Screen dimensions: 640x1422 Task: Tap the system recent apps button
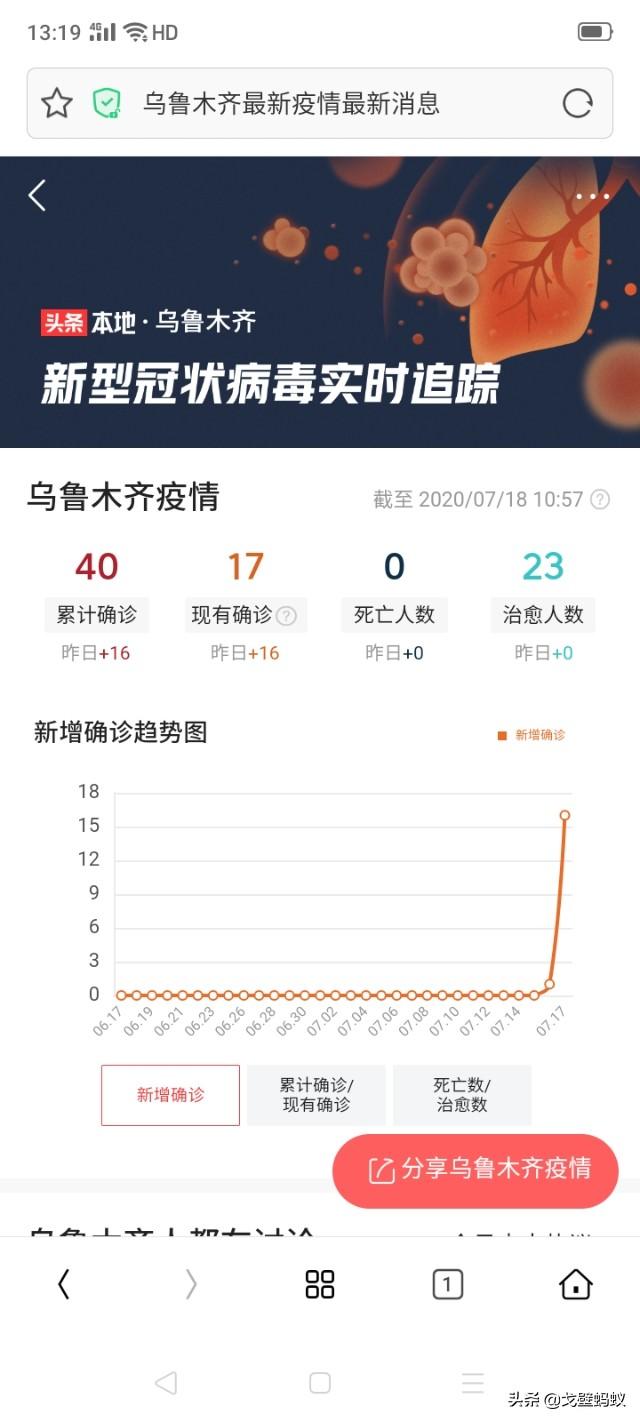[473, 1383]
